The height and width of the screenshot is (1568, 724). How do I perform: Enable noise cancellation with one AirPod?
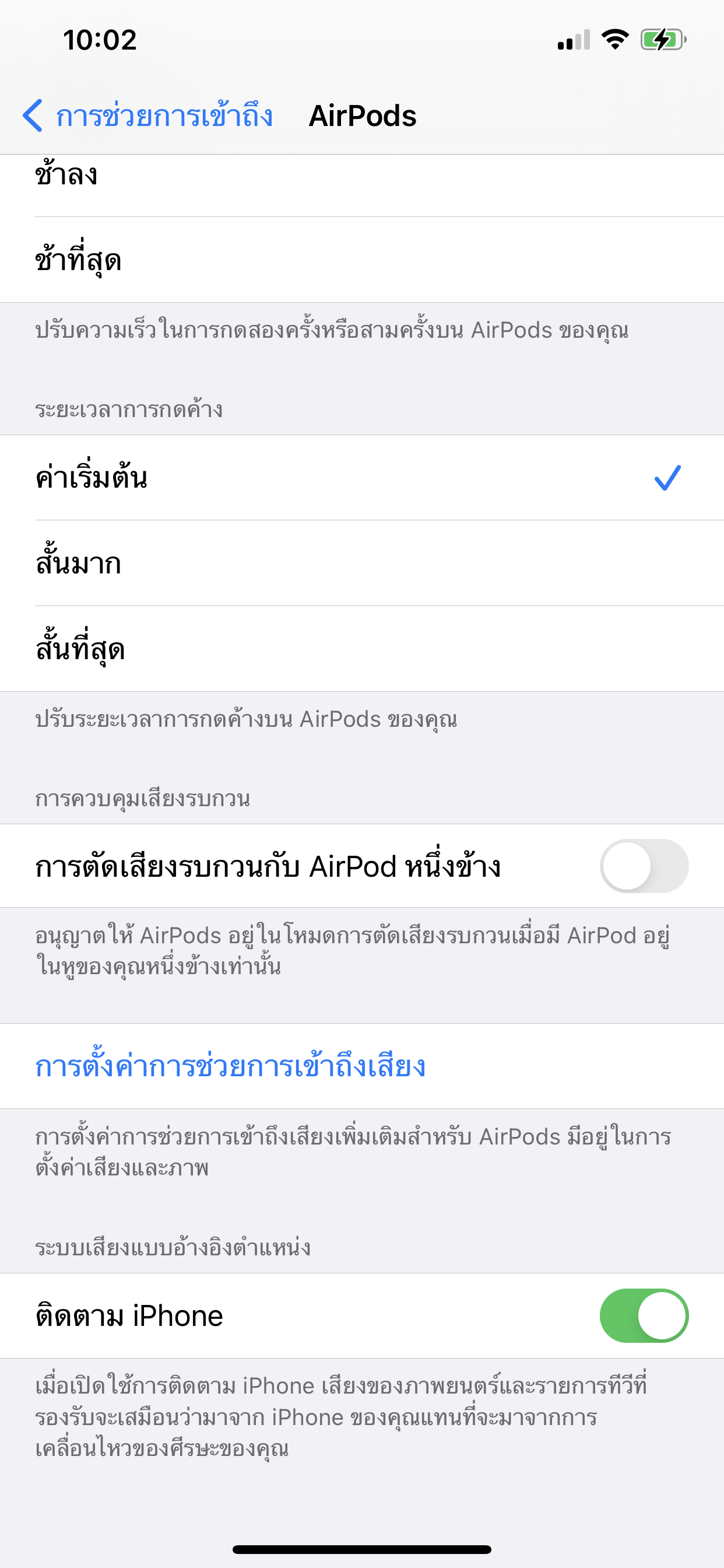pyautogui.click(x=643, y=866)
